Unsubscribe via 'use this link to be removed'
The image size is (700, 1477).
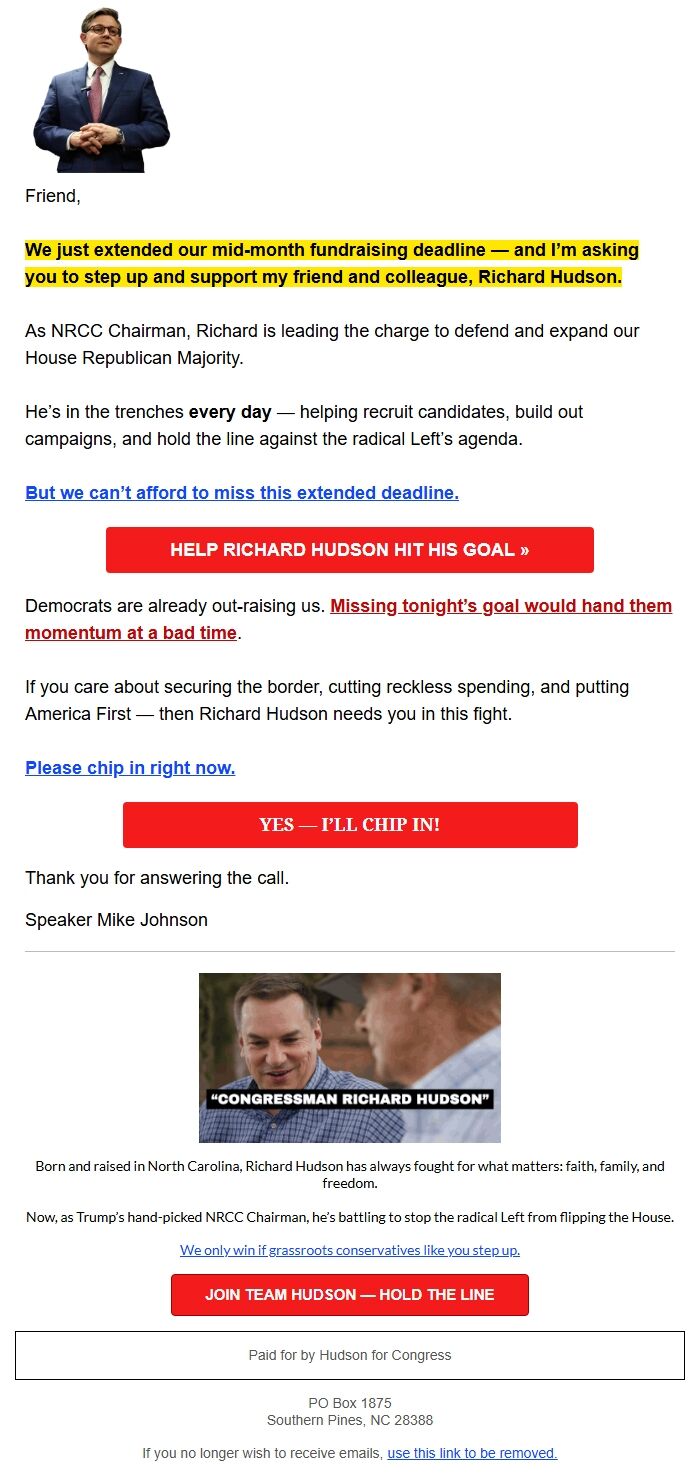click(x=472, y=1453)
